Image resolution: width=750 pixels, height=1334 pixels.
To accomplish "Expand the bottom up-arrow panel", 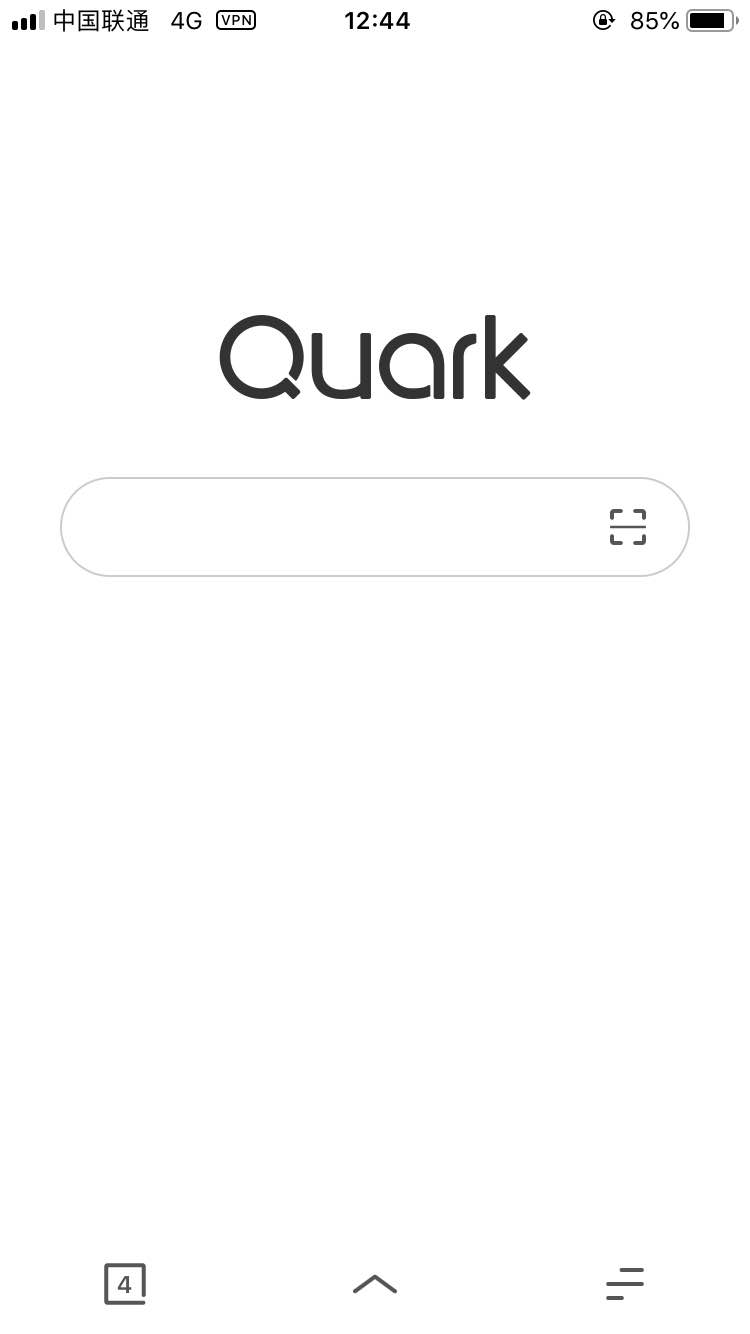I will click(375, 1284).
